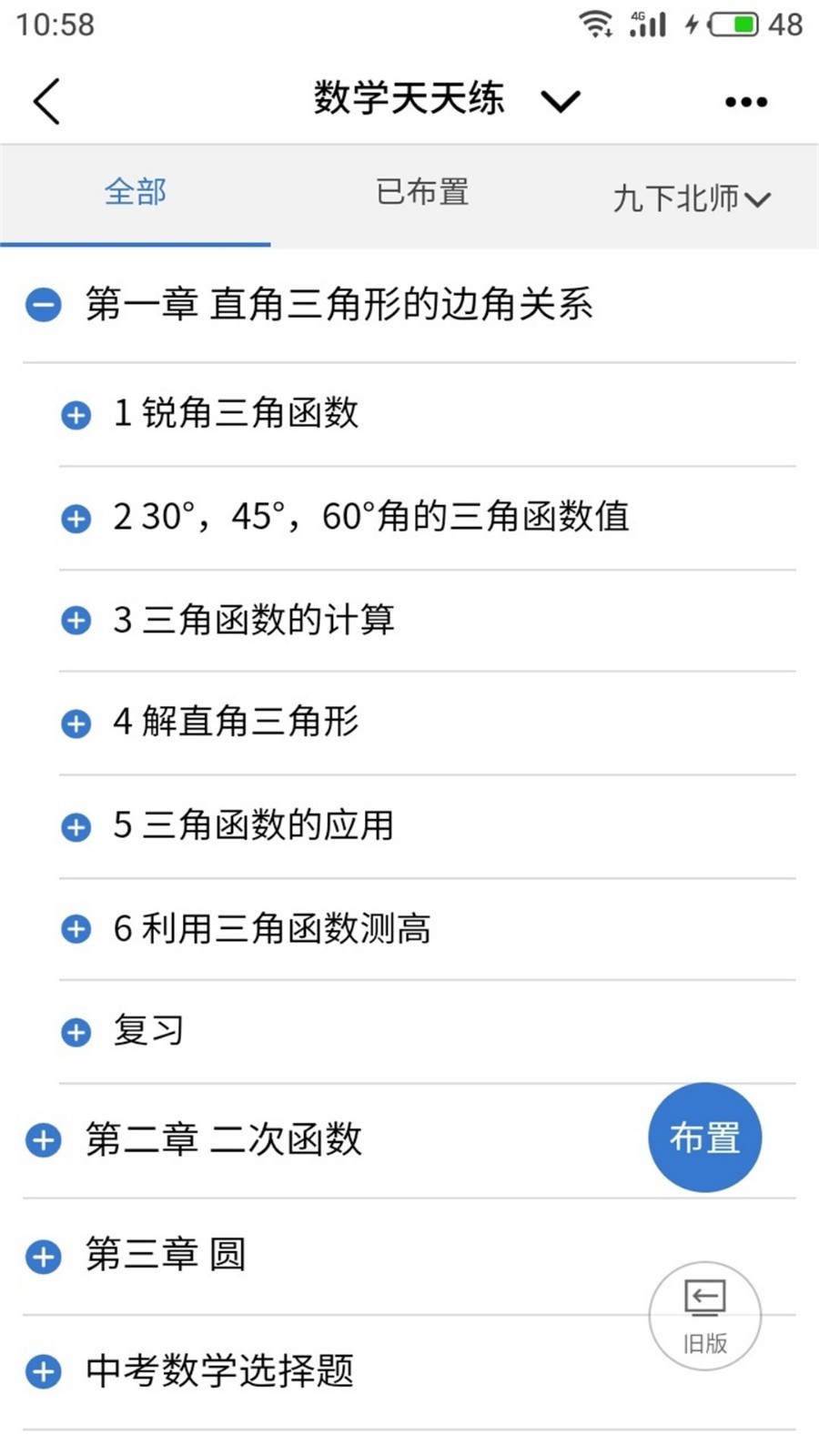Tap the 旧版 floating button icon

[704, 1316]
